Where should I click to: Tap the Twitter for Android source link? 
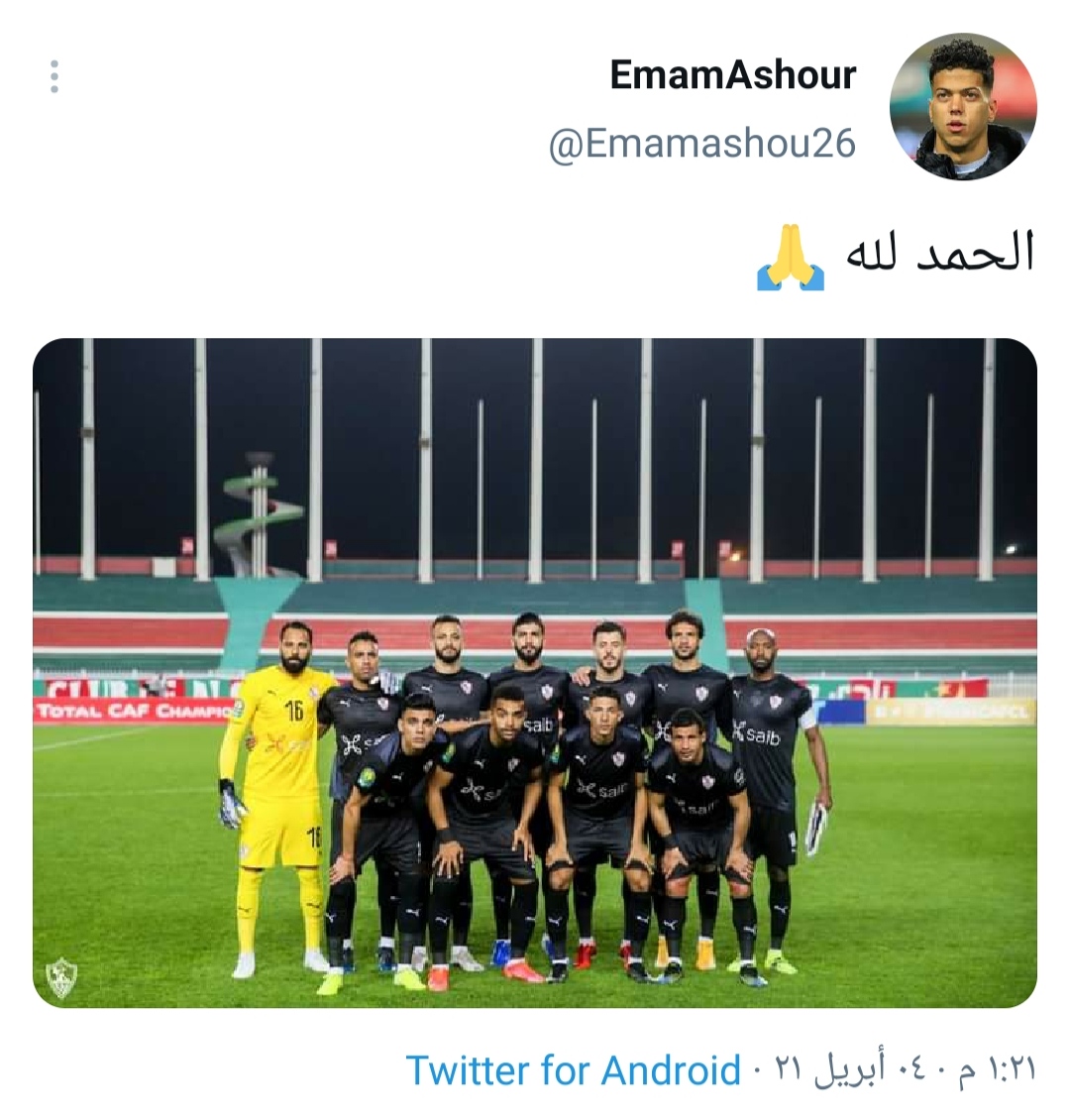(573, 1070)
